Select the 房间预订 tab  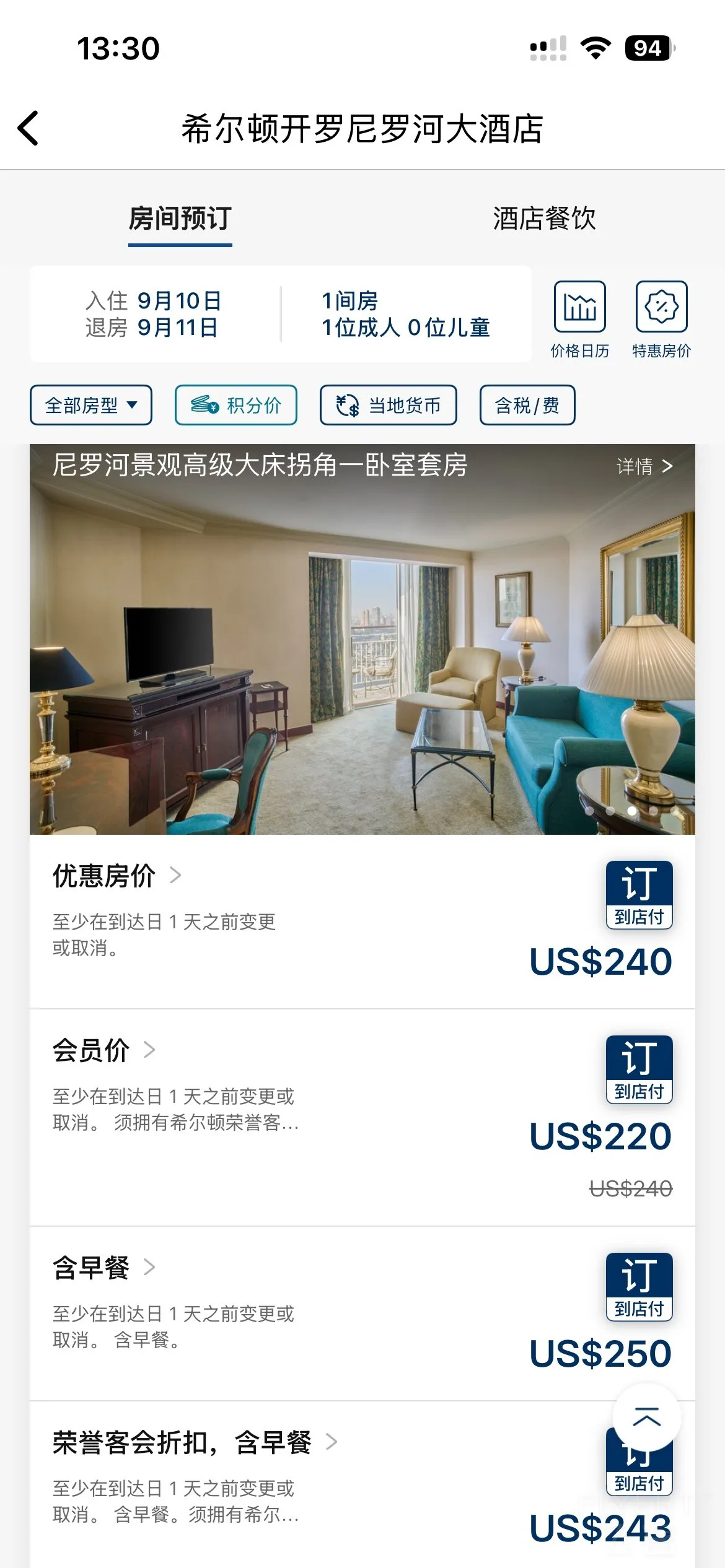[x=180, y=219]
